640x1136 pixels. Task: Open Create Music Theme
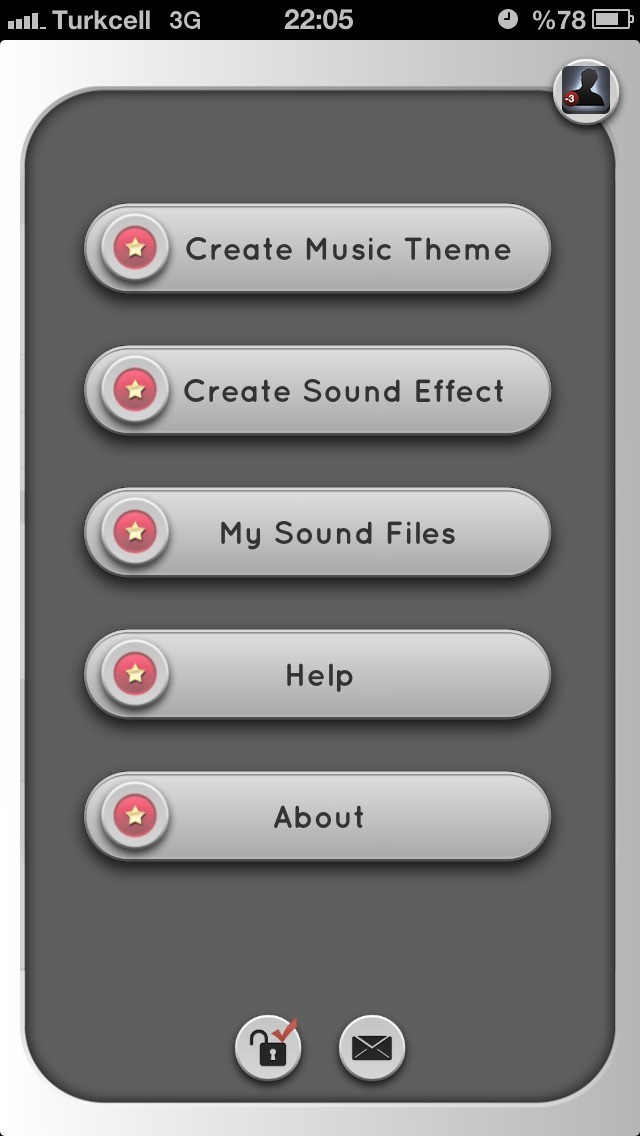[x=318, y=249]
